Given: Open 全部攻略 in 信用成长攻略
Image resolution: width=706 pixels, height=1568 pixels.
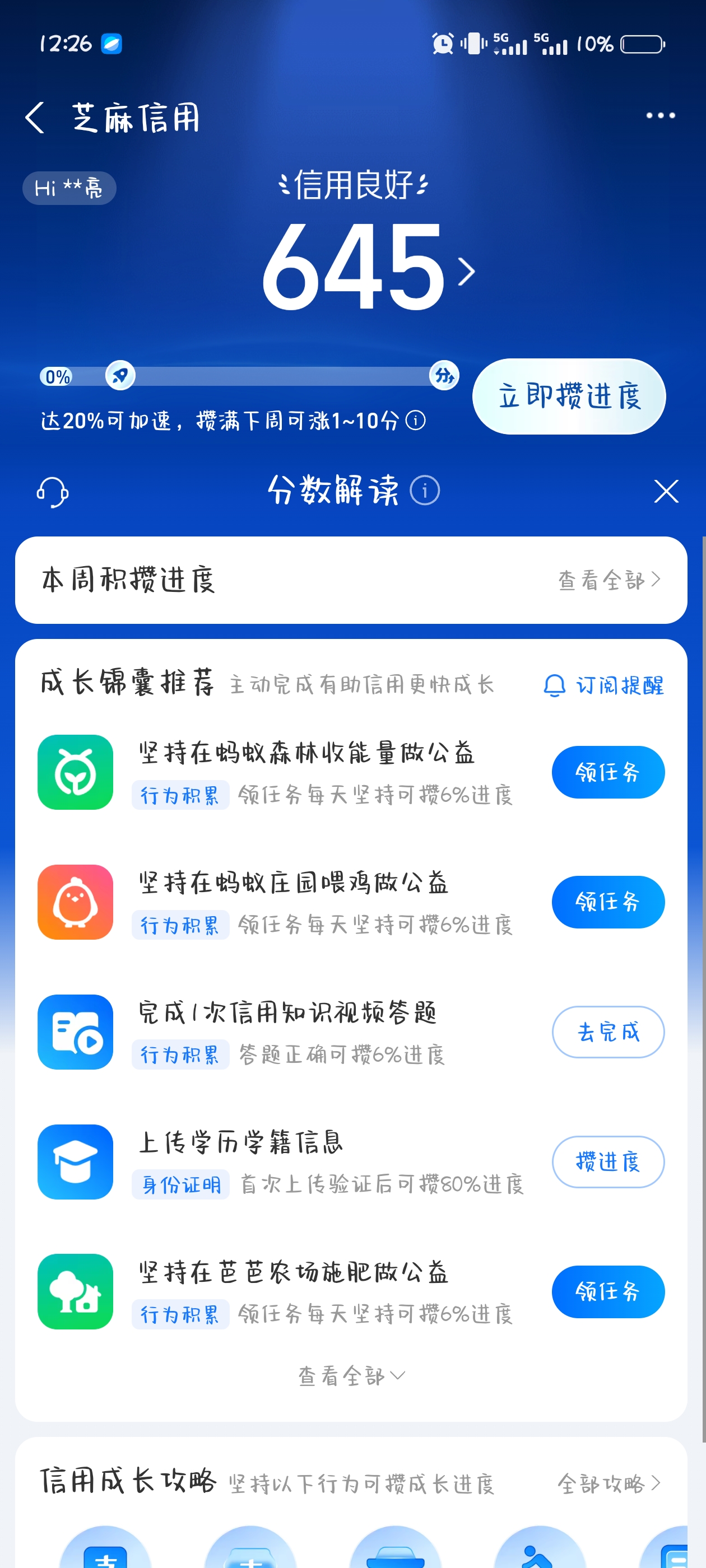Looking at the screenshot, I should pos(609,1483).
